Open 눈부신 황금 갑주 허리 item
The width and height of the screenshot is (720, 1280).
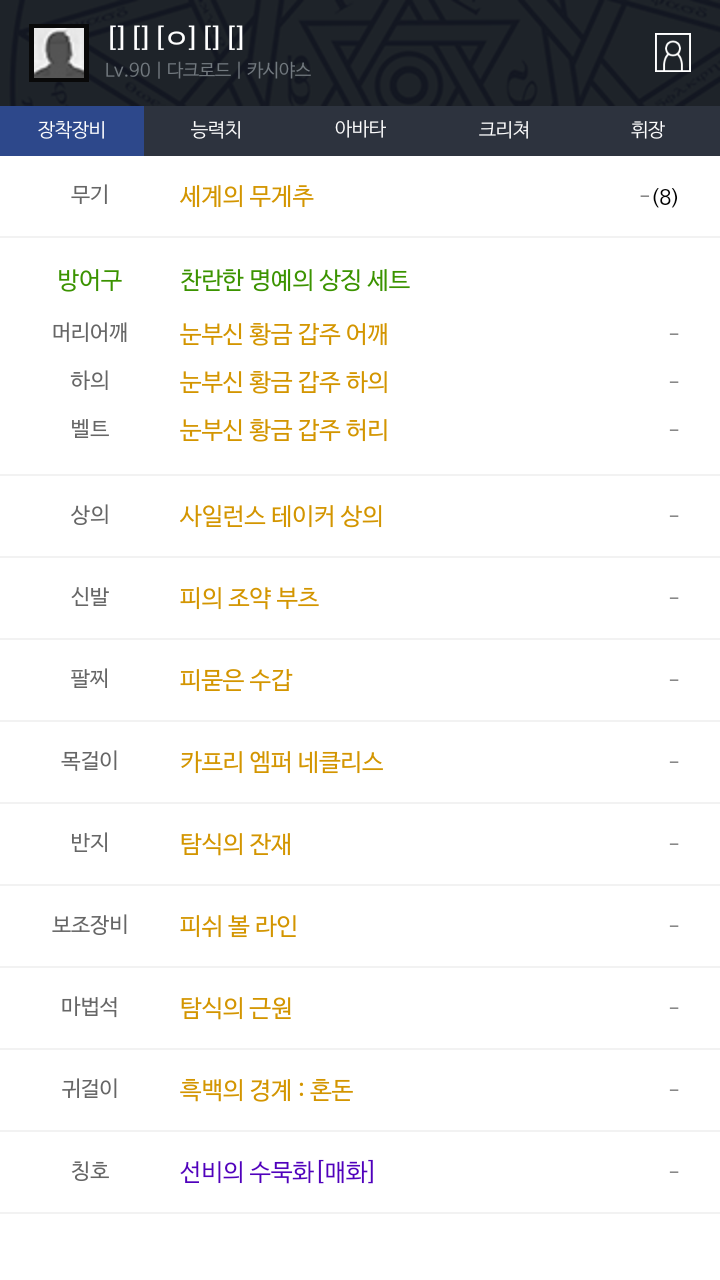(x=284, y=430)
